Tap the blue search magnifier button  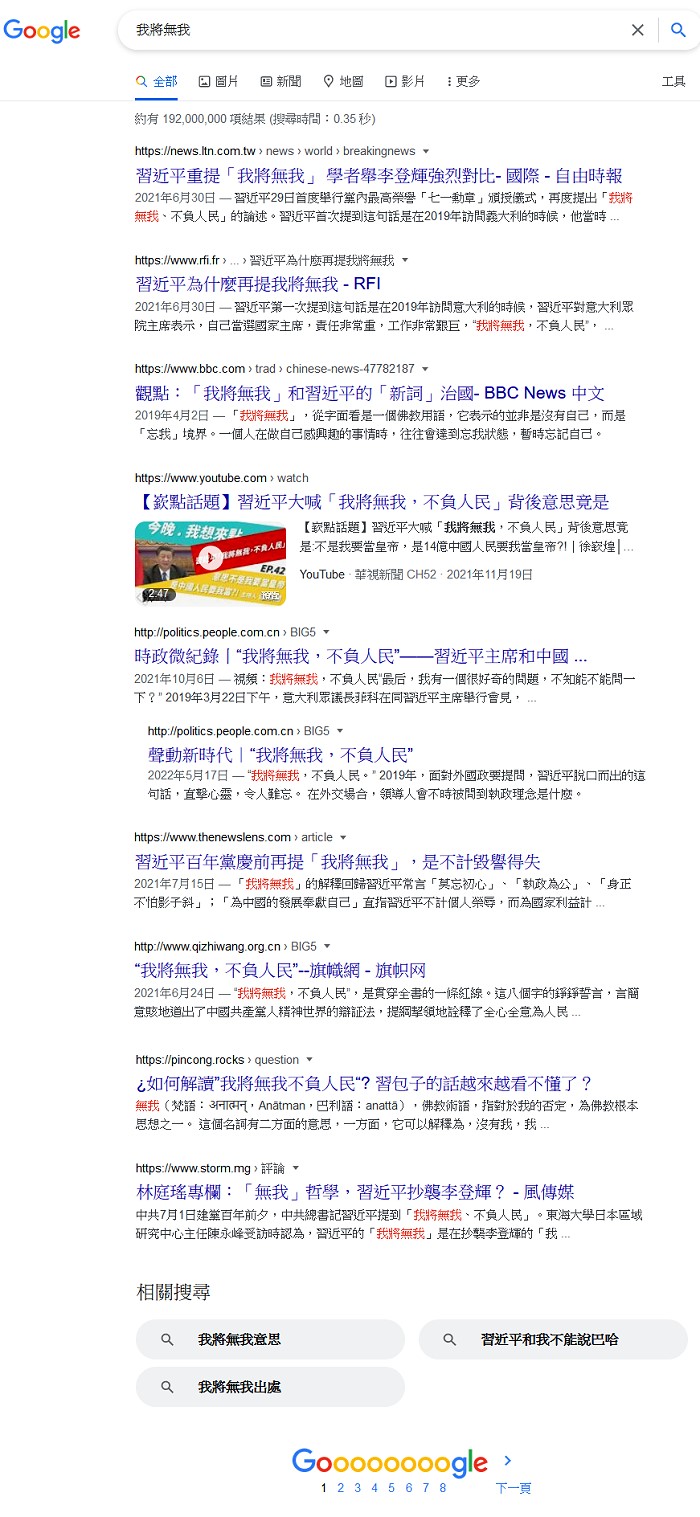(x=679, y=30)
